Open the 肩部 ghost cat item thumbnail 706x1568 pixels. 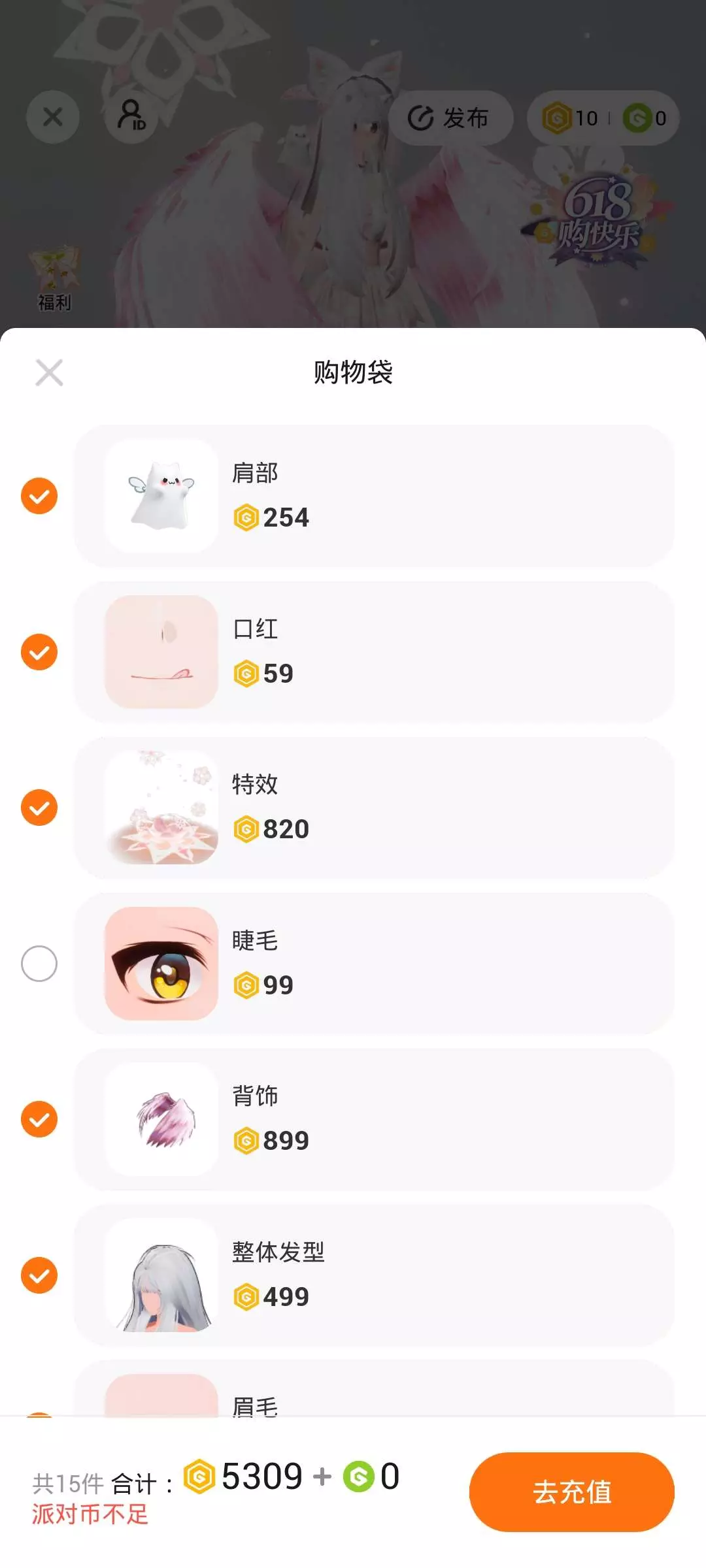[x=161, y=496]
